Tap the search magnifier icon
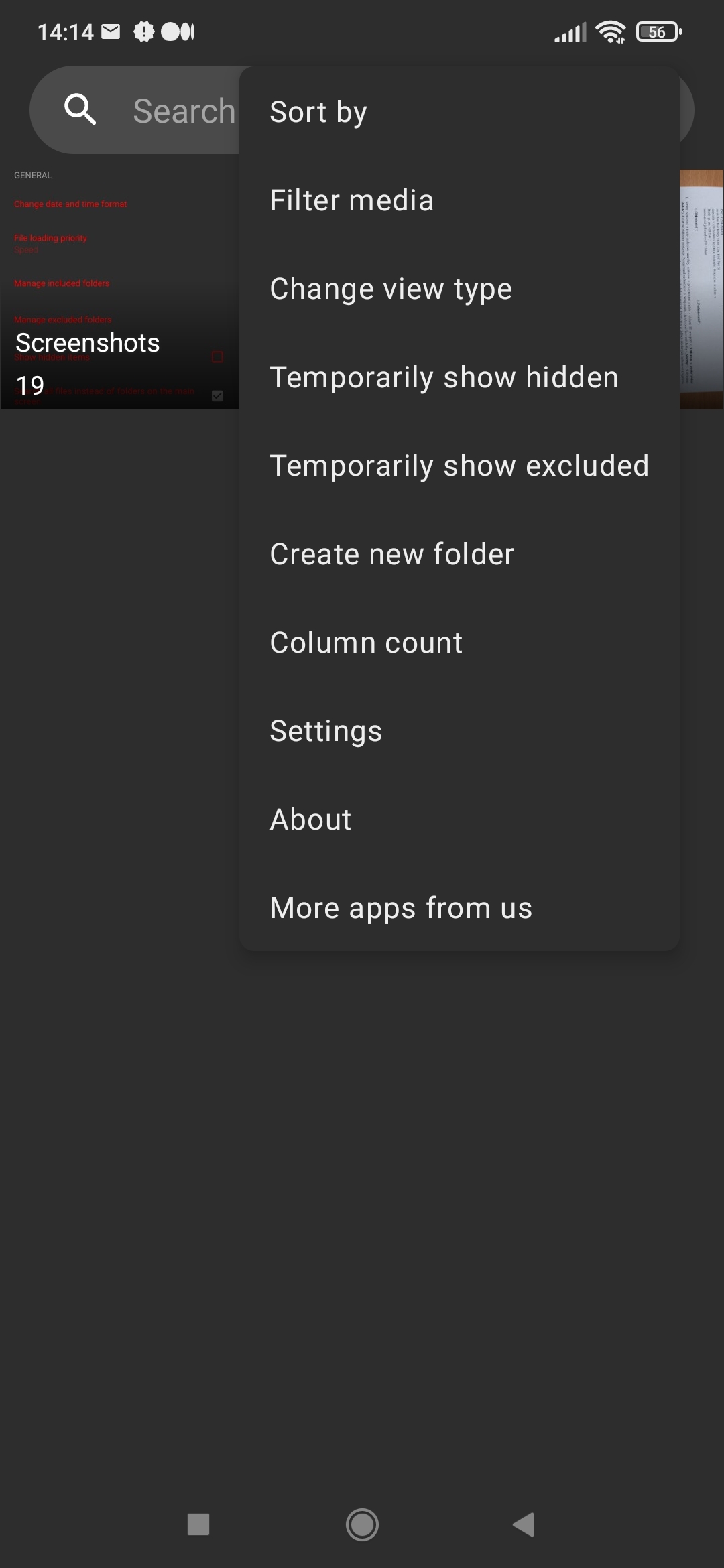The height and width of the screenshot is (1568, 724). pos(80,109)
